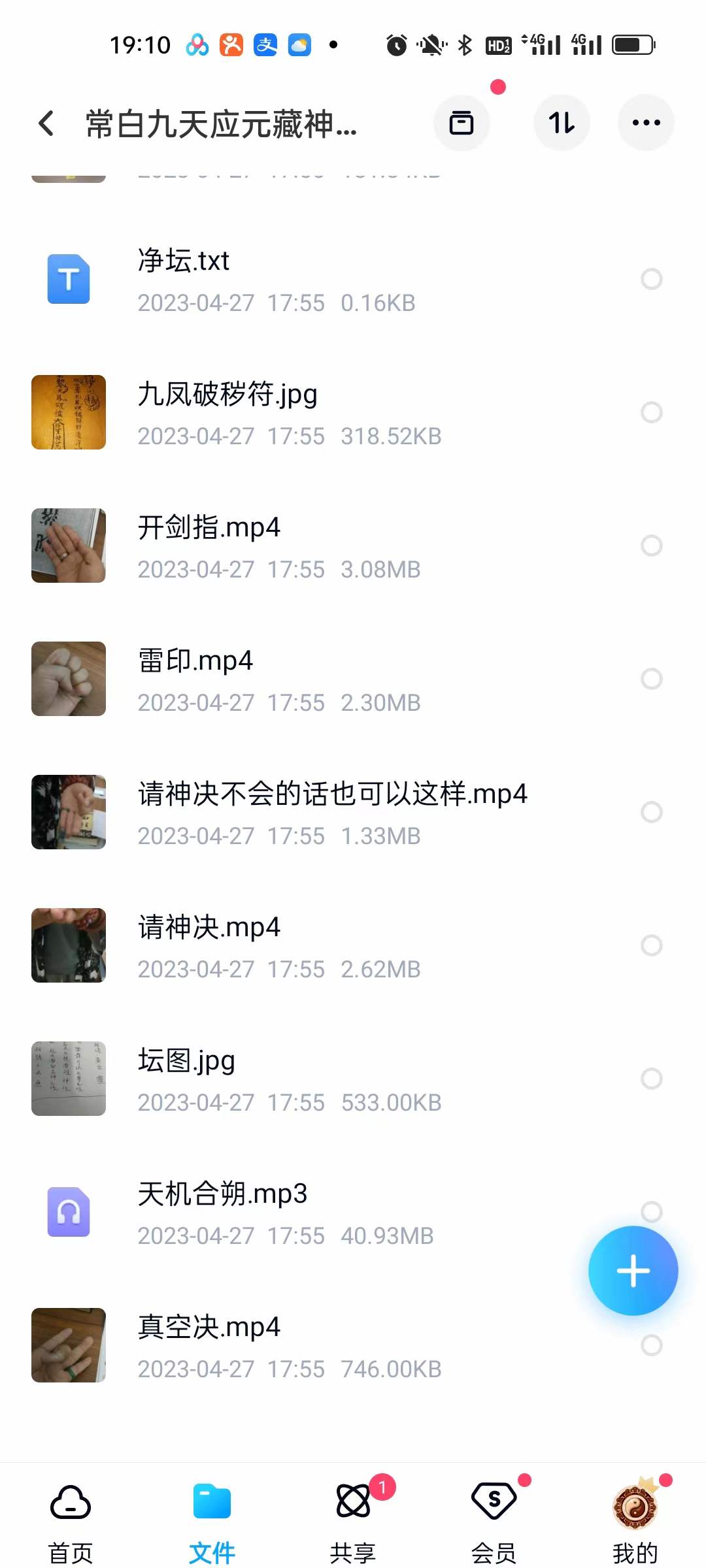
Task: Open the 九凤破秽符.jpg thumbnail preview
Action: coord(68,412)
